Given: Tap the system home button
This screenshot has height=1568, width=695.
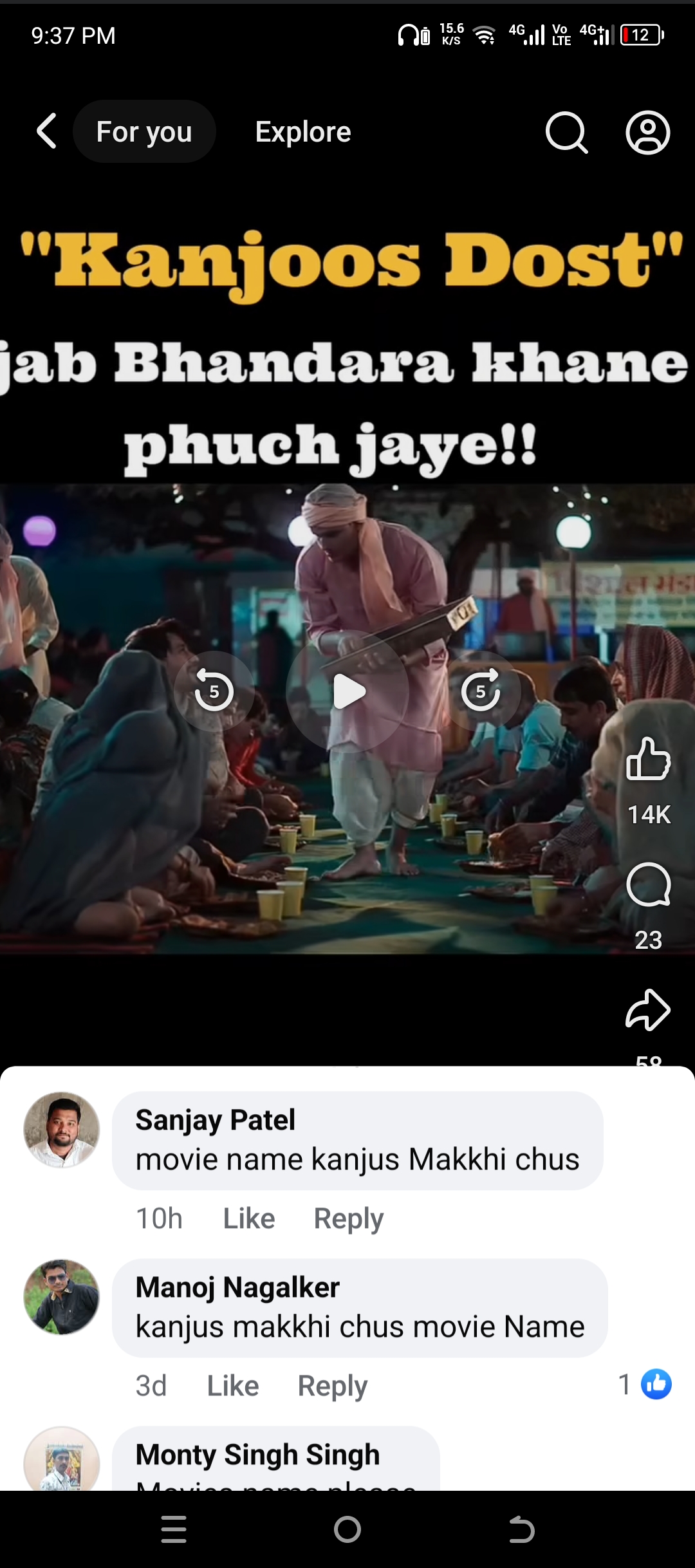Looking at the screenshot, I should click(x=347, y=1529).
